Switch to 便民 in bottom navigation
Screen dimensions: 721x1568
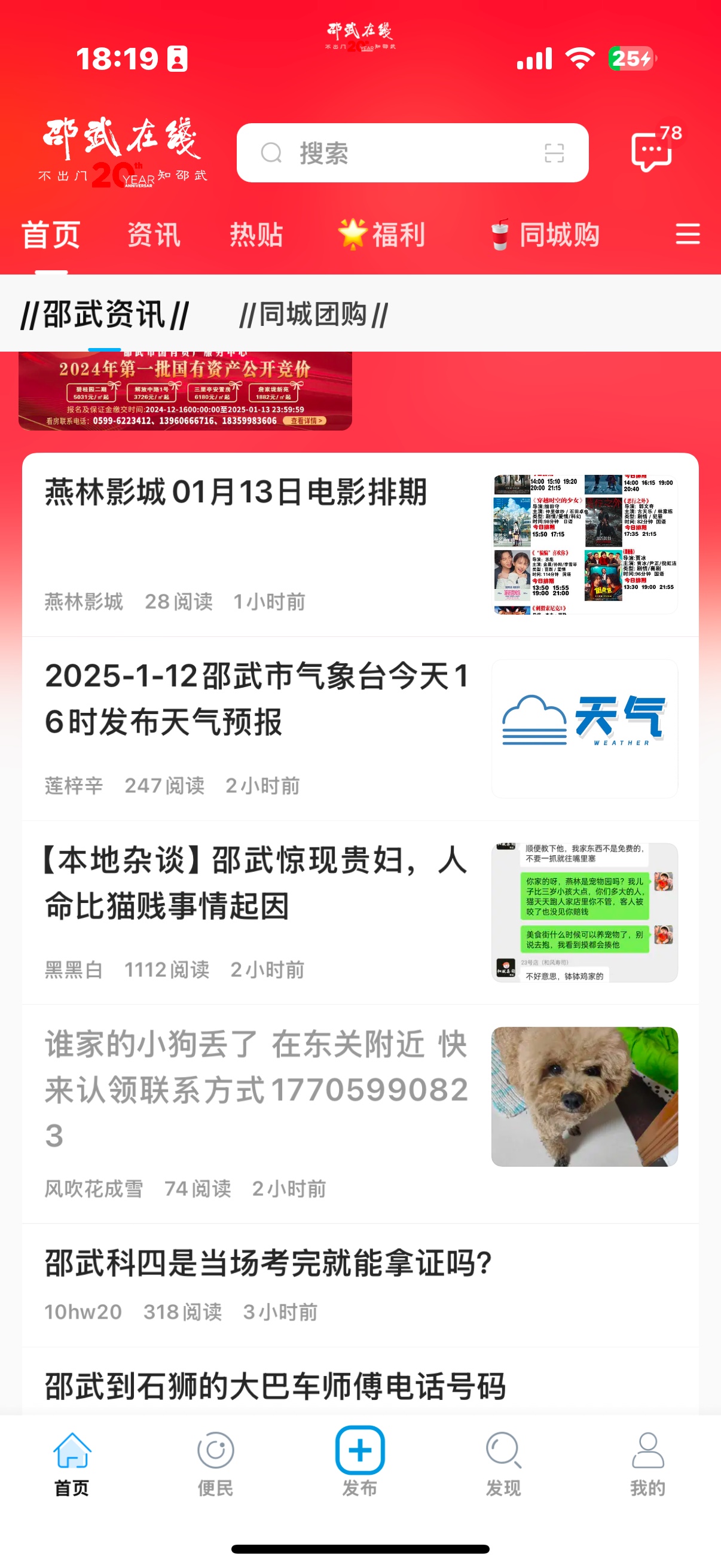tap(215, 1462)
